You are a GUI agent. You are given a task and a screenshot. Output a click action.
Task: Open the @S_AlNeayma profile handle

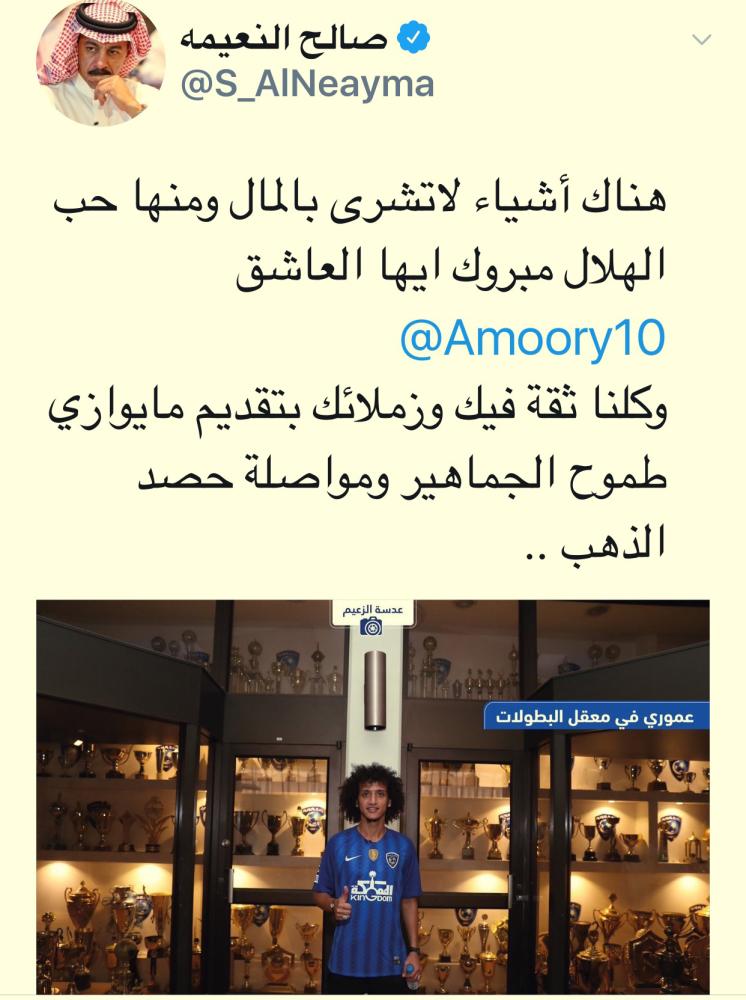307,85
